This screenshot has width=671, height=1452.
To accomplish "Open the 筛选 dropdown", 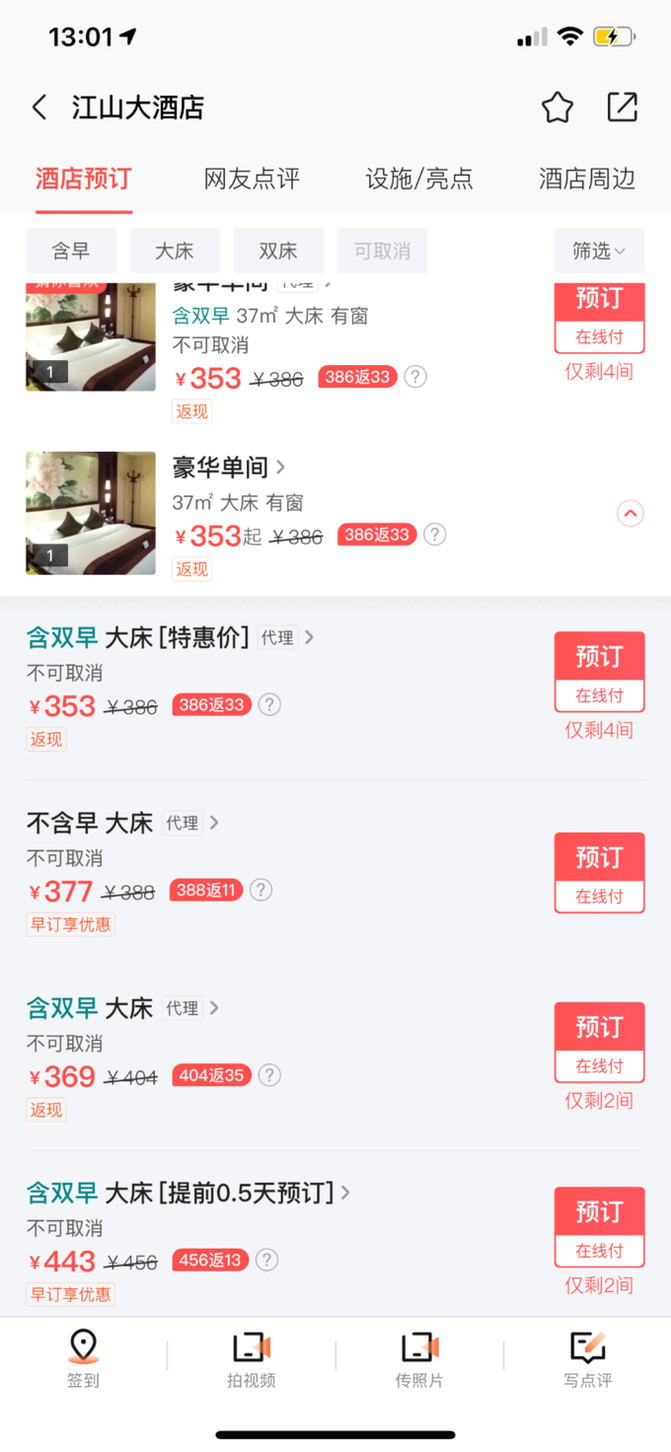I will pos(599,251).
